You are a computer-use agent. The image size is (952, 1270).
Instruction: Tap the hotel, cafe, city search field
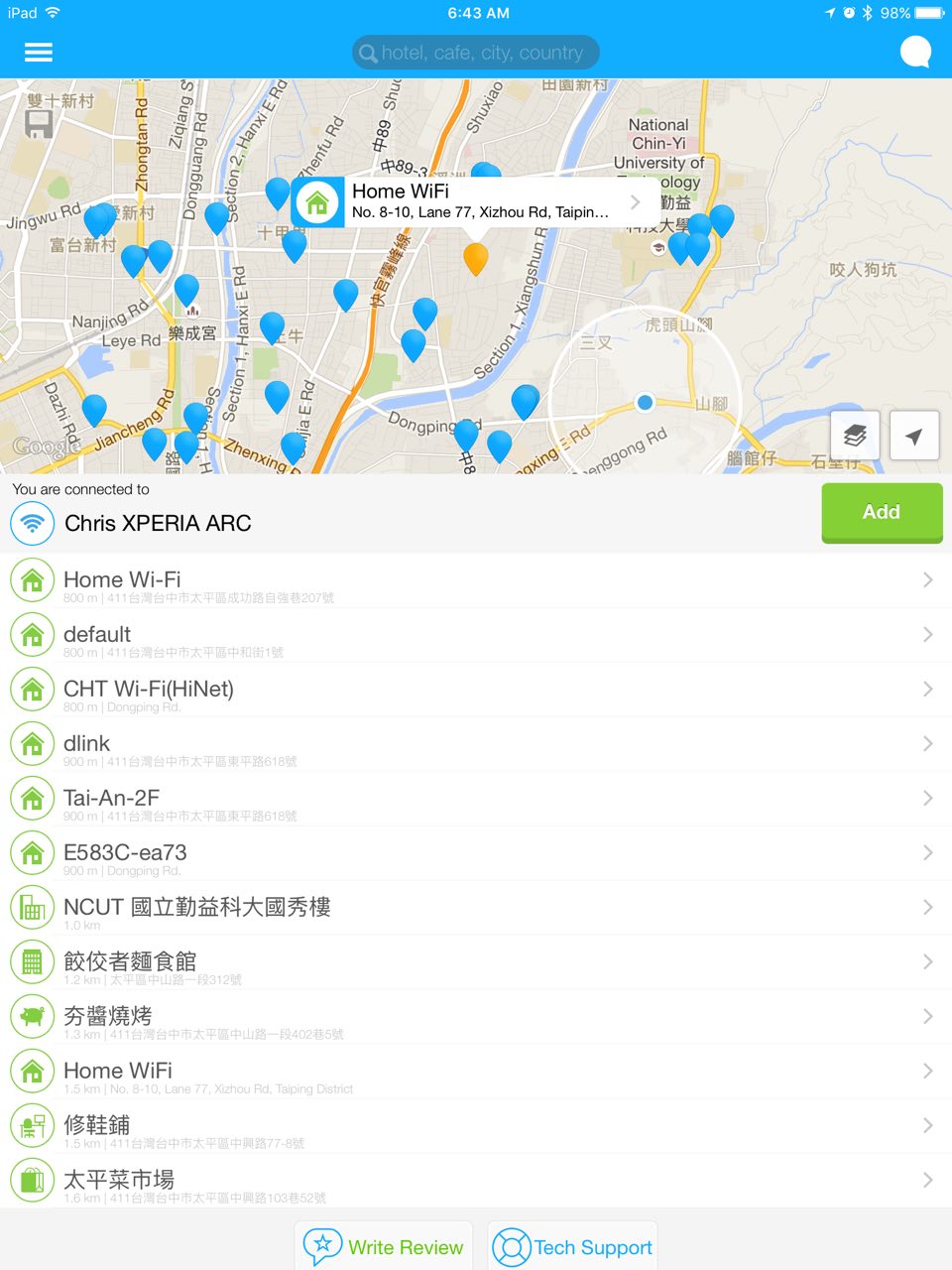[x=476, y=53]
